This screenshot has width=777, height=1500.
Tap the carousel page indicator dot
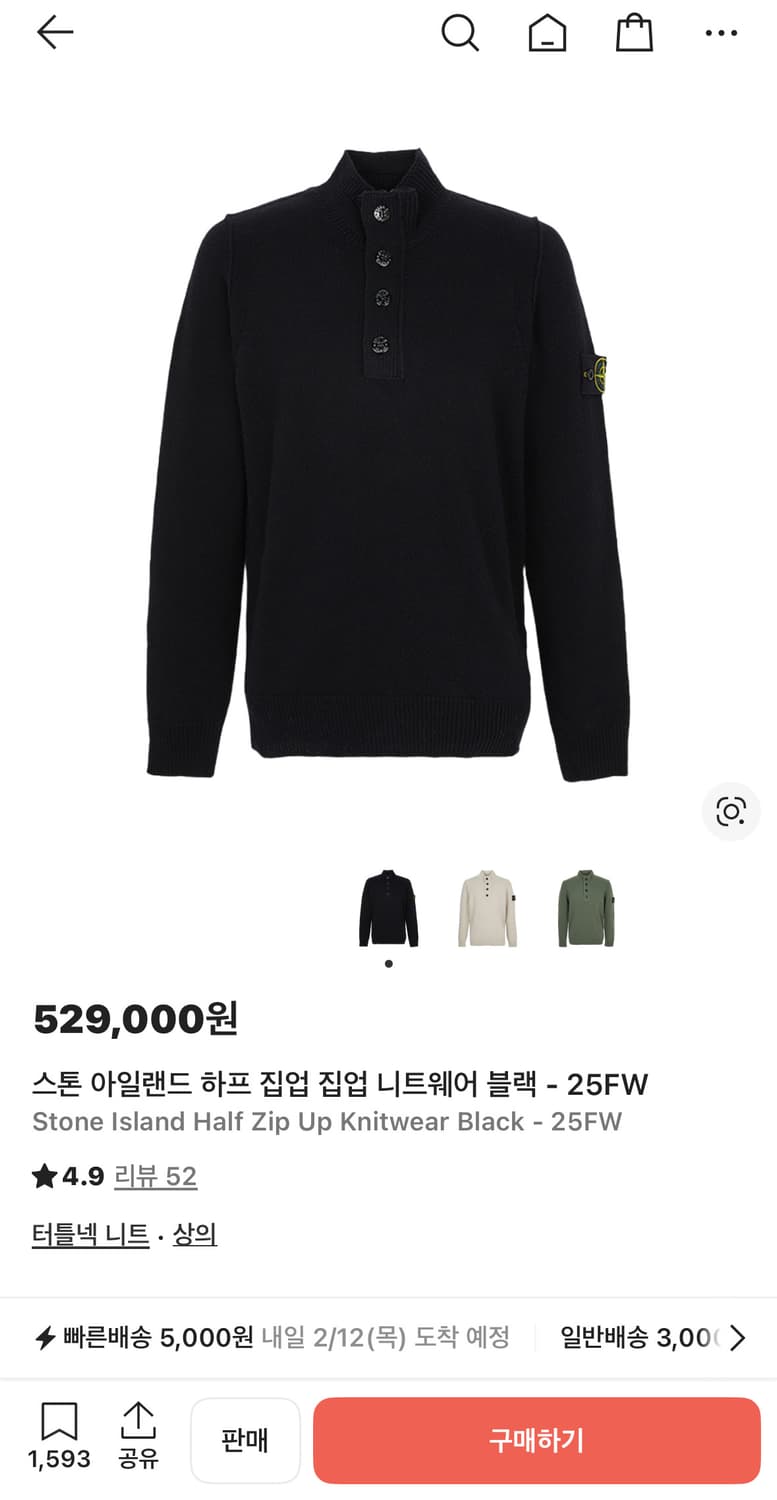[x=388, y=962]
